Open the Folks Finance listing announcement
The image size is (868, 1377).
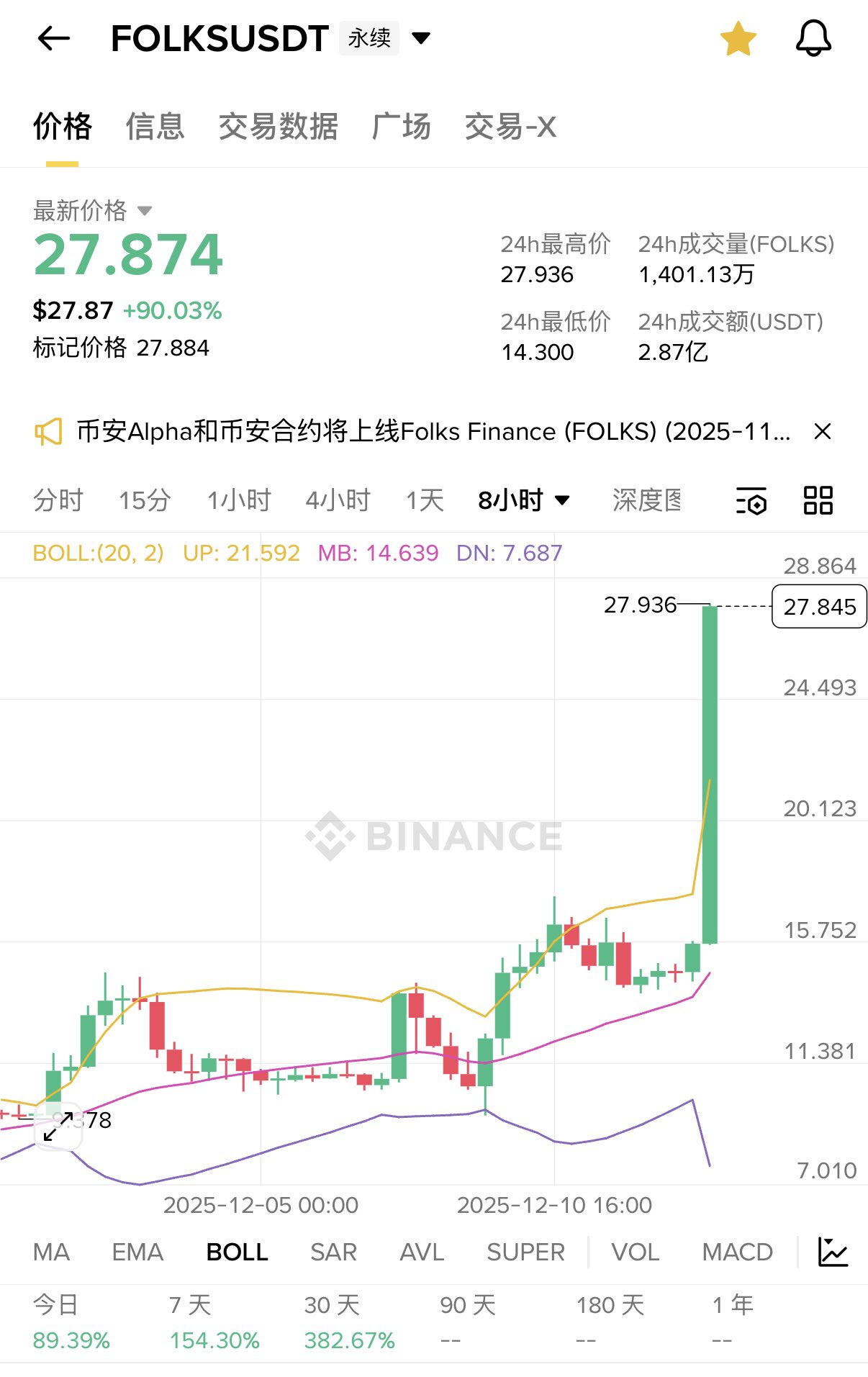[x=432, y=432]
